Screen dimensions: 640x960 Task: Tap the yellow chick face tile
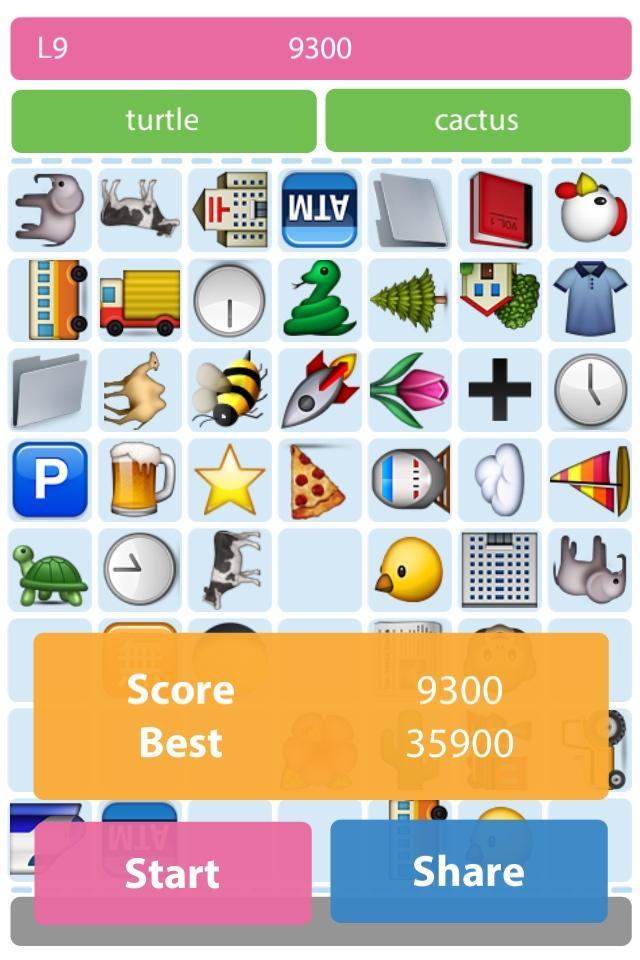click(409, 571)
